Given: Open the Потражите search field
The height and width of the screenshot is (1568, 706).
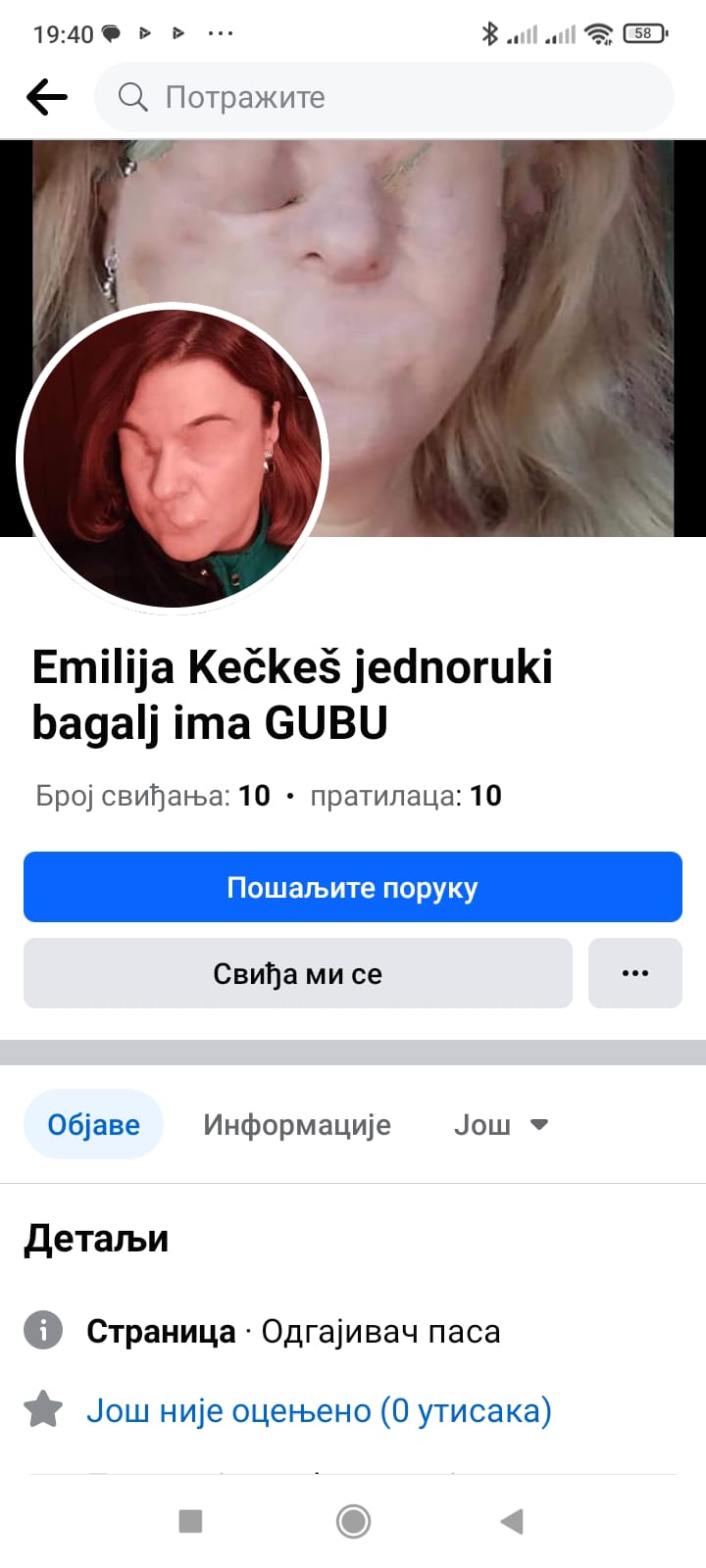Looking at the screenshot, I should (x=382, y=97).
